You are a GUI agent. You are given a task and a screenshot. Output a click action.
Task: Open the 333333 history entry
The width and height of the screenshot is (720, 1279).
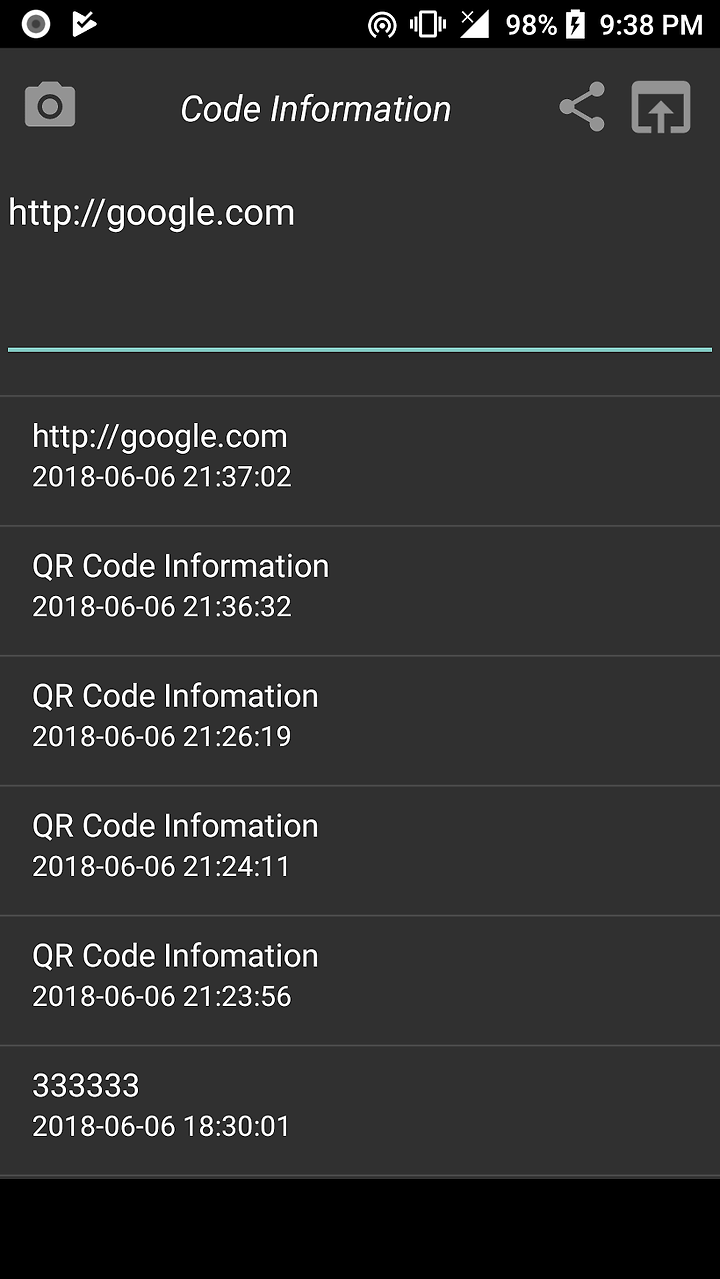(360, 1111)
